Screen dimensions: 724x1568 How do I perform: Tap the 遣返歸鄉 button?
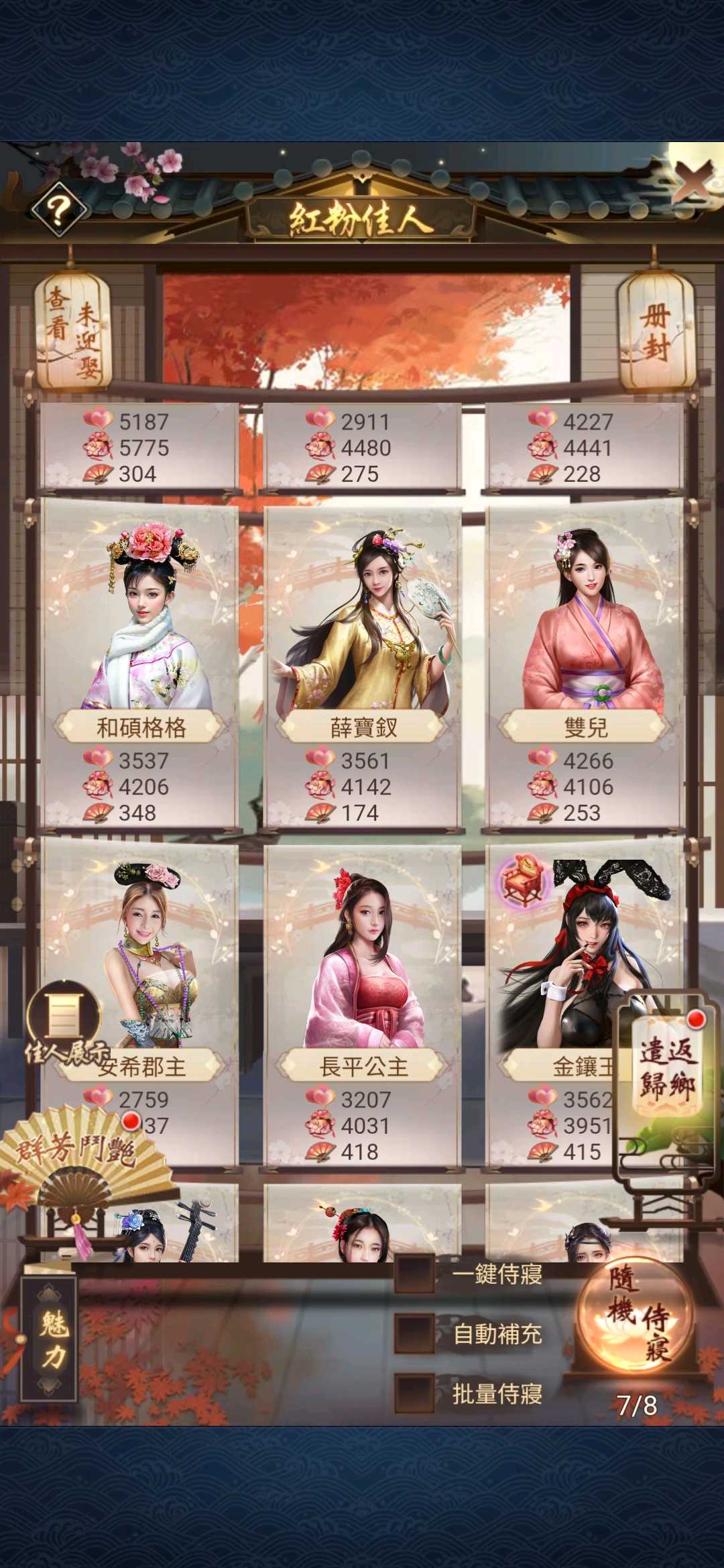(666, 1065)
